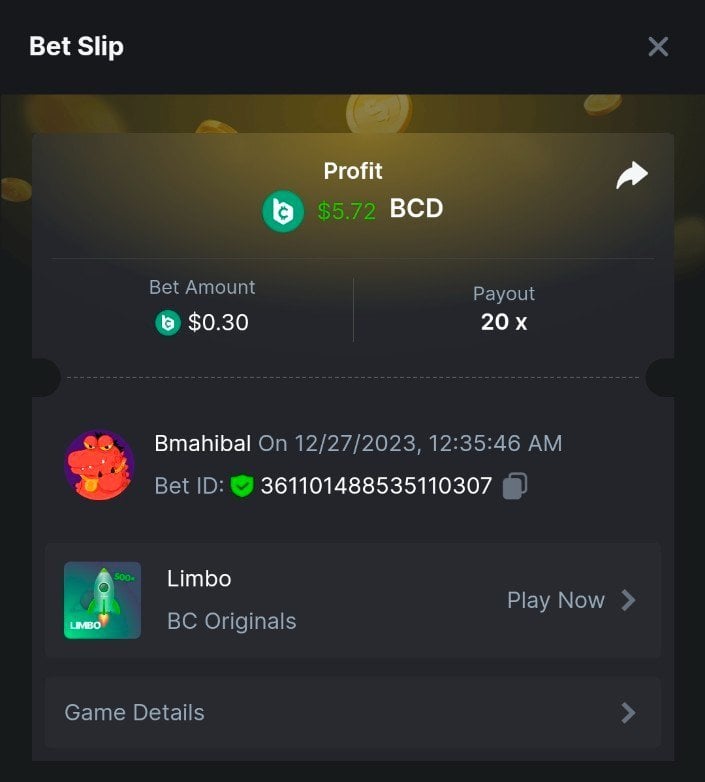Share this bet slip result
The height and width of the screenshot is (782, 705).
[x=631, y=176]
